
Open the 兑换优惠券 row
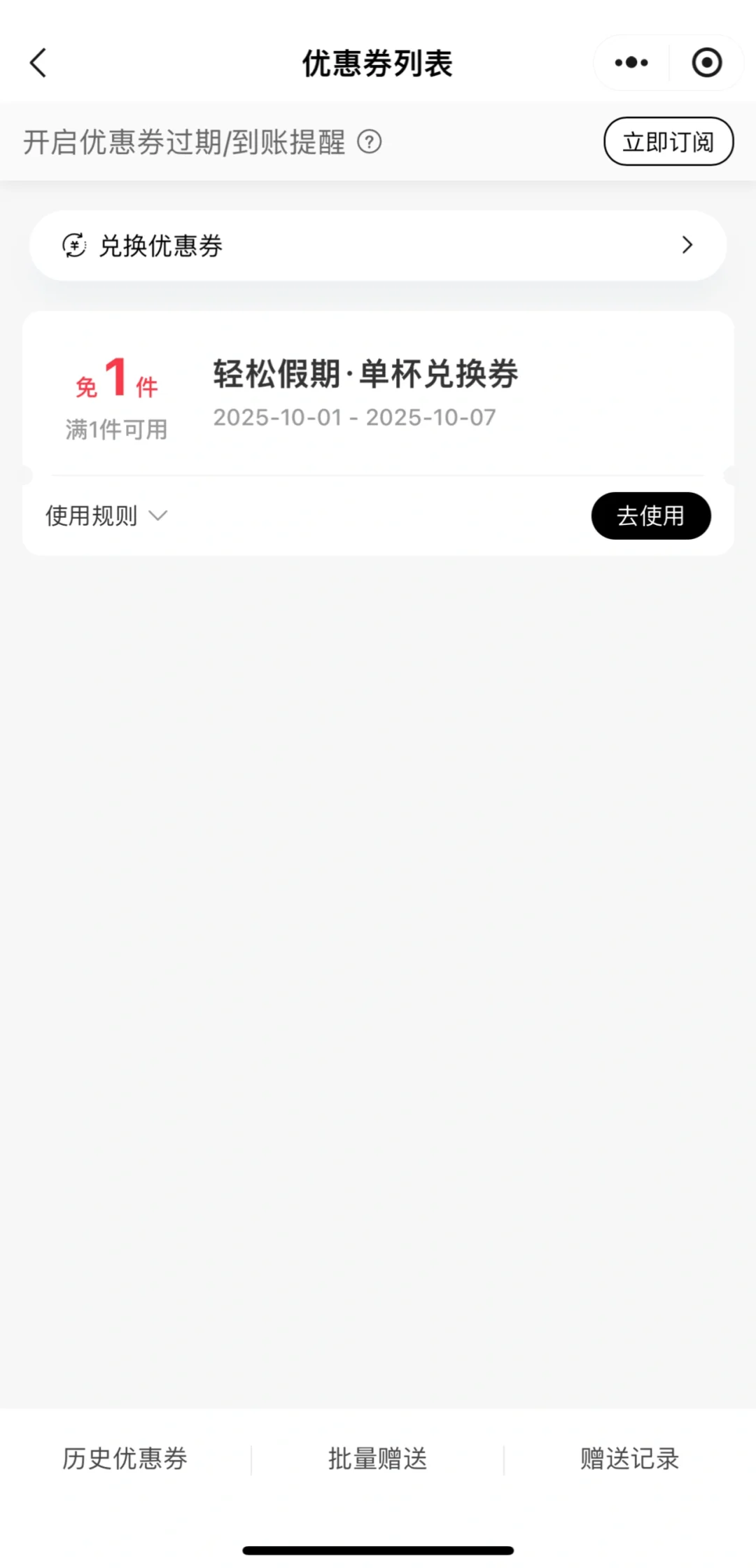coord(378,246)
